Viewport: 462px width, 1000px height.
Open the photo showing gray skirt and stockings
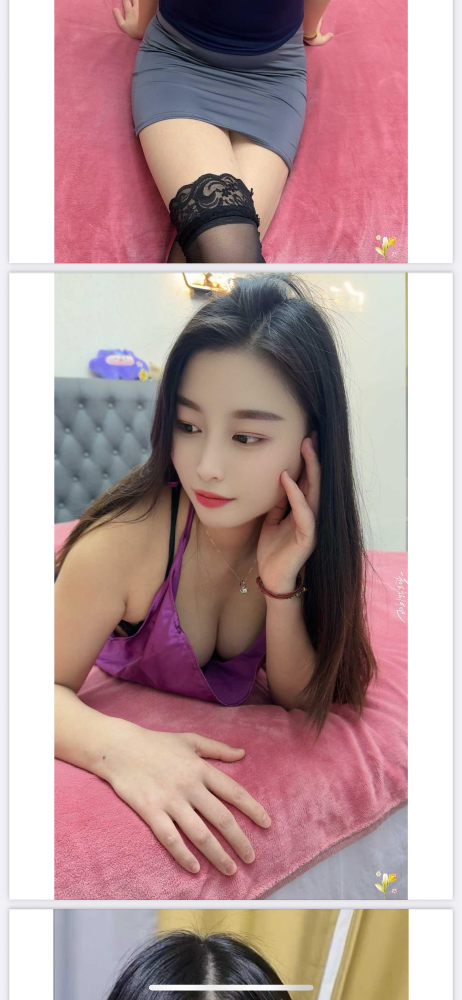click(x=231, y=131)
